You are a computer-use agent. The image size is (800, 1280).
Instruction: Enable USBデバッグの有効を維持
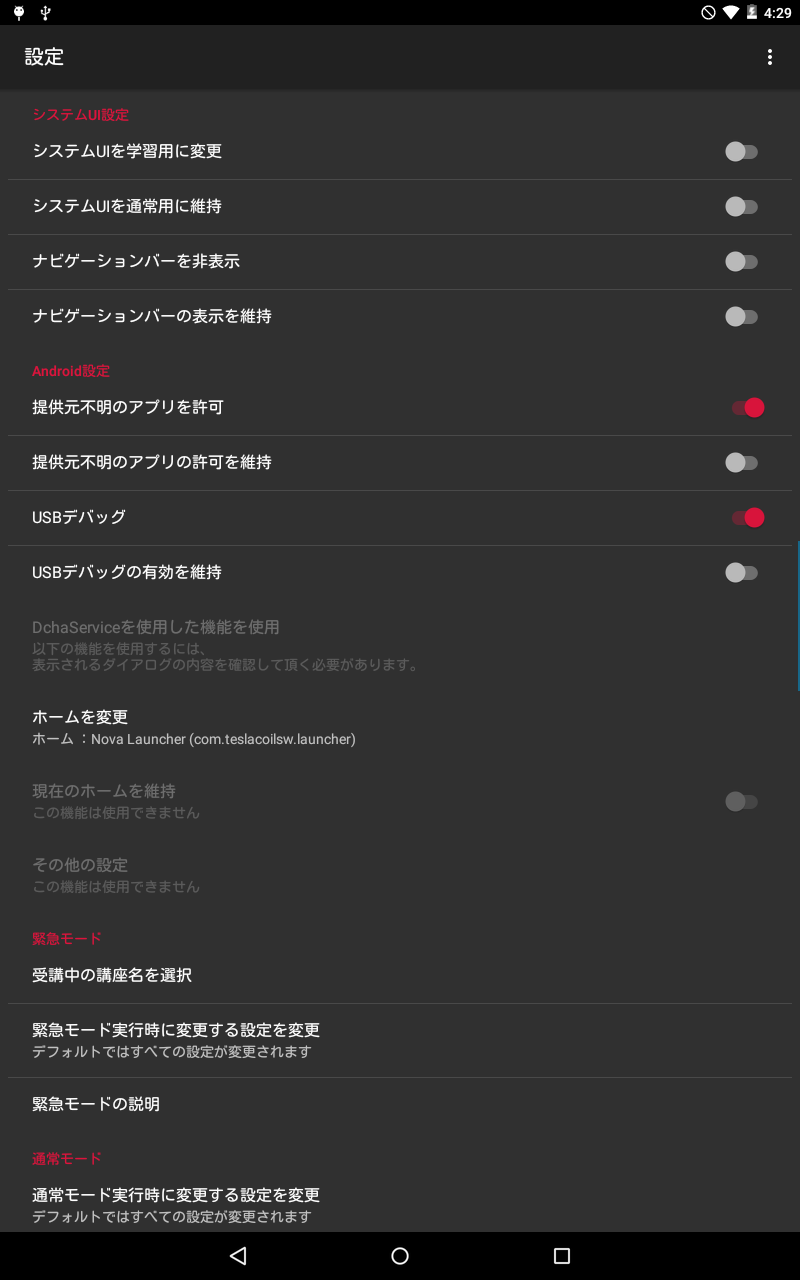(x=741, y=573)
